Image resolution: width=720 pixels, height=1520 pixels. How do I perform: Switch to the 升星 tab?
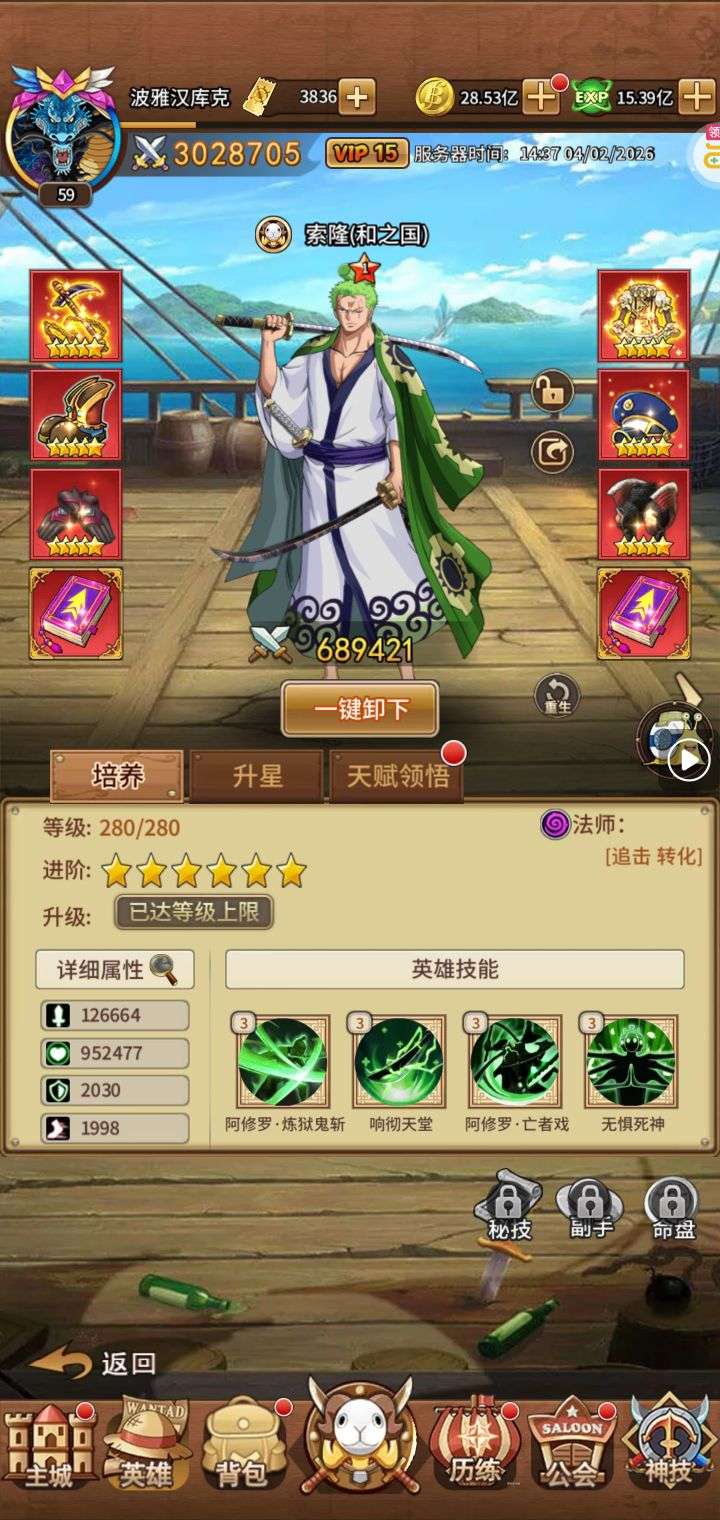tap(257, 777)
